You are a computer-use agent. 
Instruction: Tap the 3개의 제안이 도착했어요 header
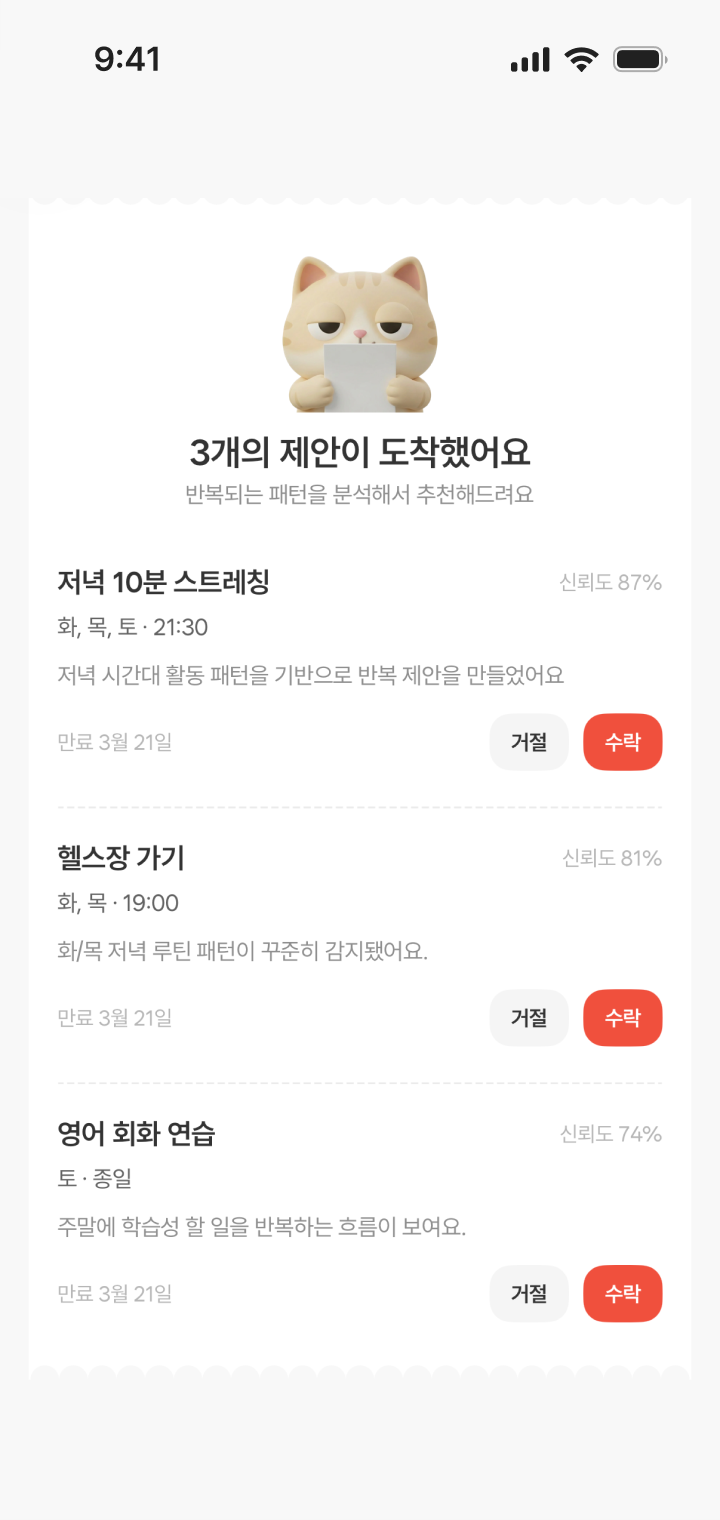pyautogui.click(x=360, y=452)
